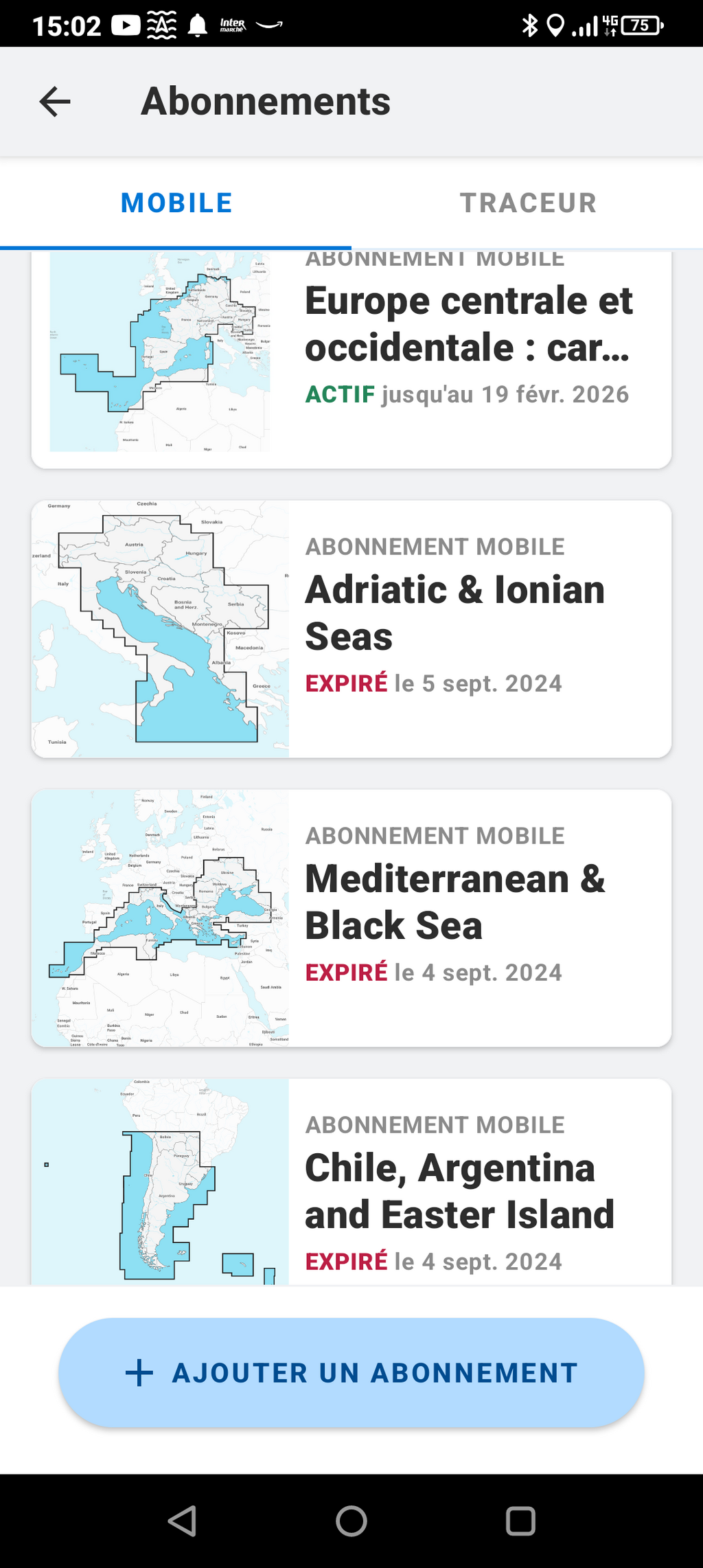Image resolution: width=703 pixels, height=1568 pixels.
Task: Go back from the Abonnements screen
Action: tap(55, 102)
